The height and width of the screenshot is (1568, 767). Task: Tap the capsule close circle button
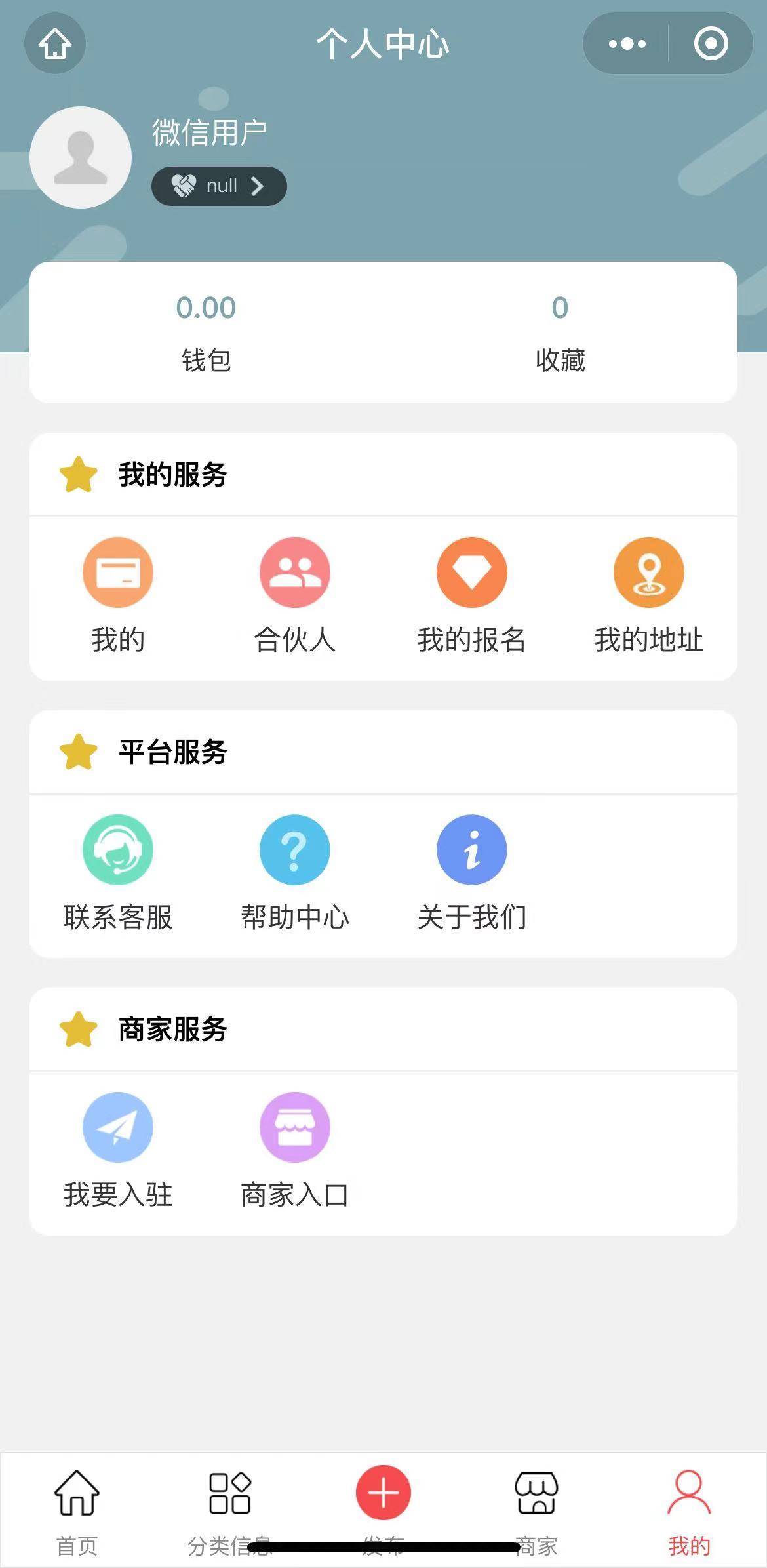pos(710,43)
